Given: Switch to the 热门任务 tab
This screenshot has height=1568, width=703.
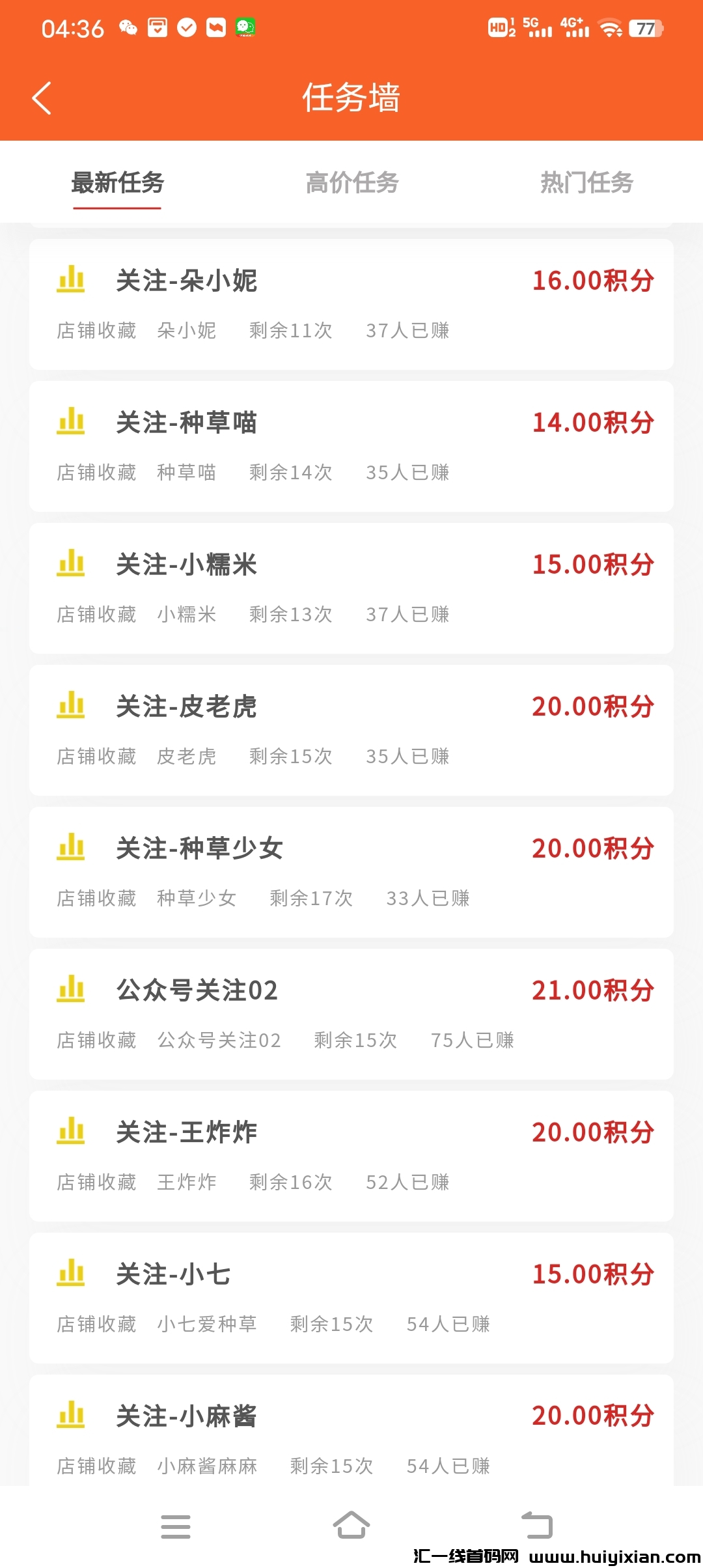Looking at the screenshot, I should (586, 183).
